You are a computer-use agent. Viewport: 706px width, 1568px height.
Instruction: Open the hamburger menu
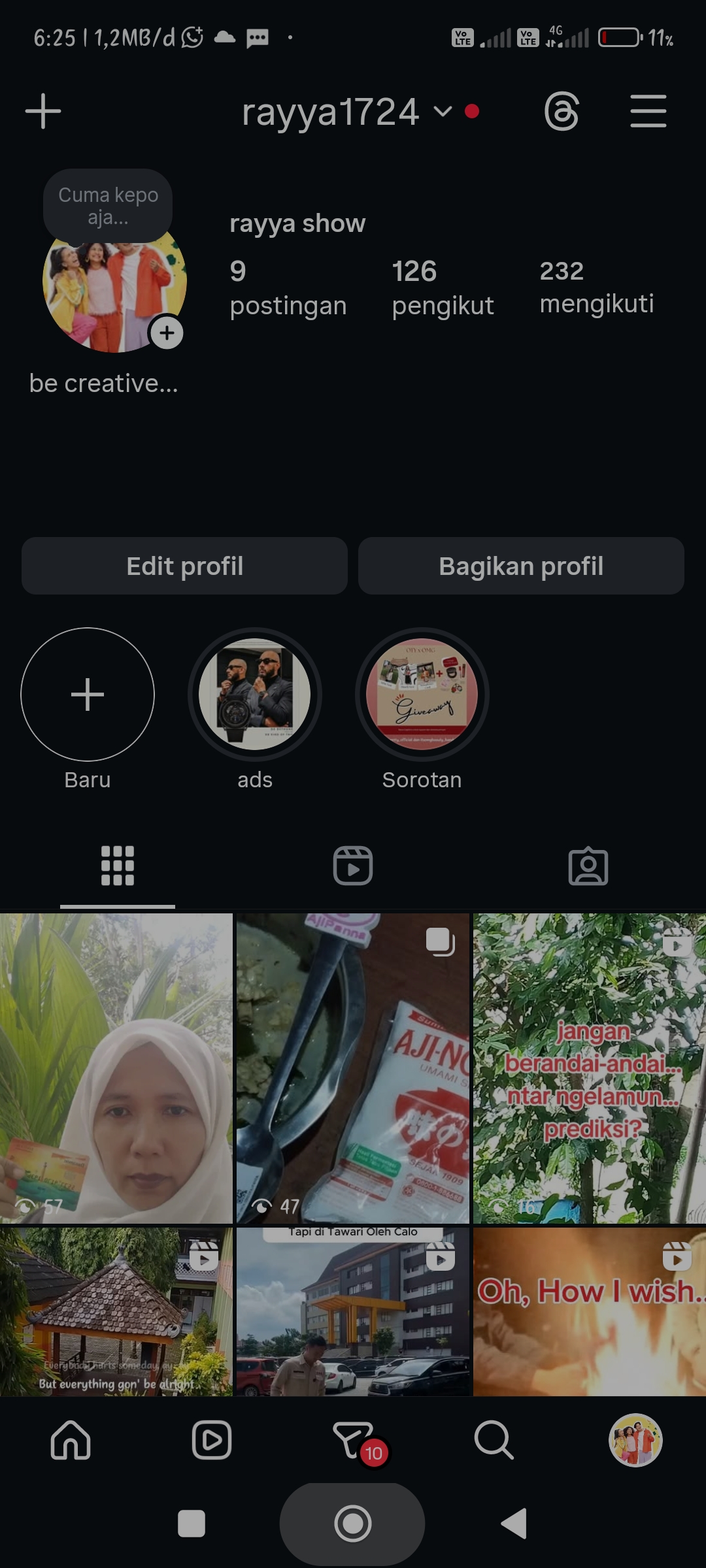[x=648, y=112]
